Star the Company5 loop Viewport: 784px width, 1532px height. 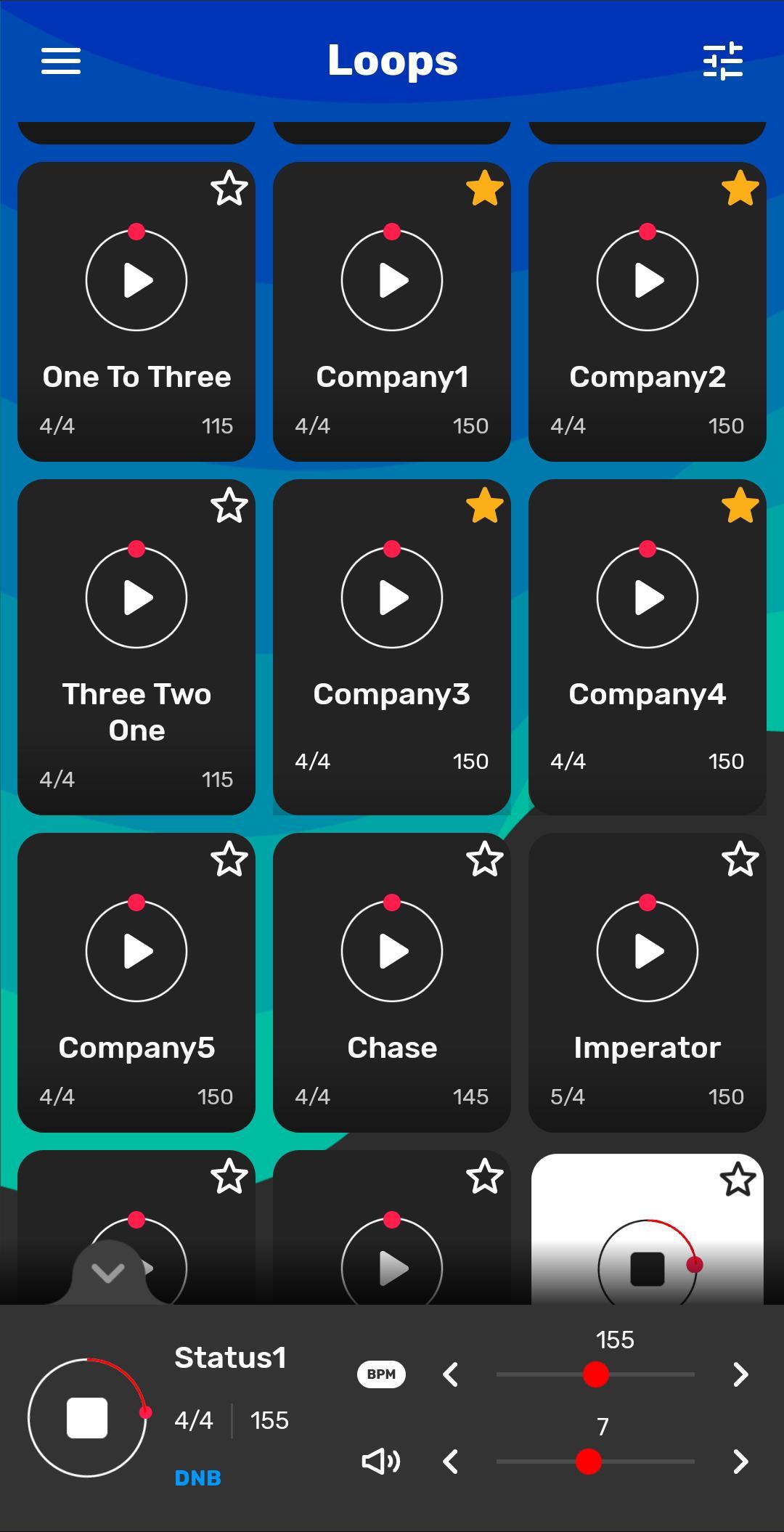point(229,860)
